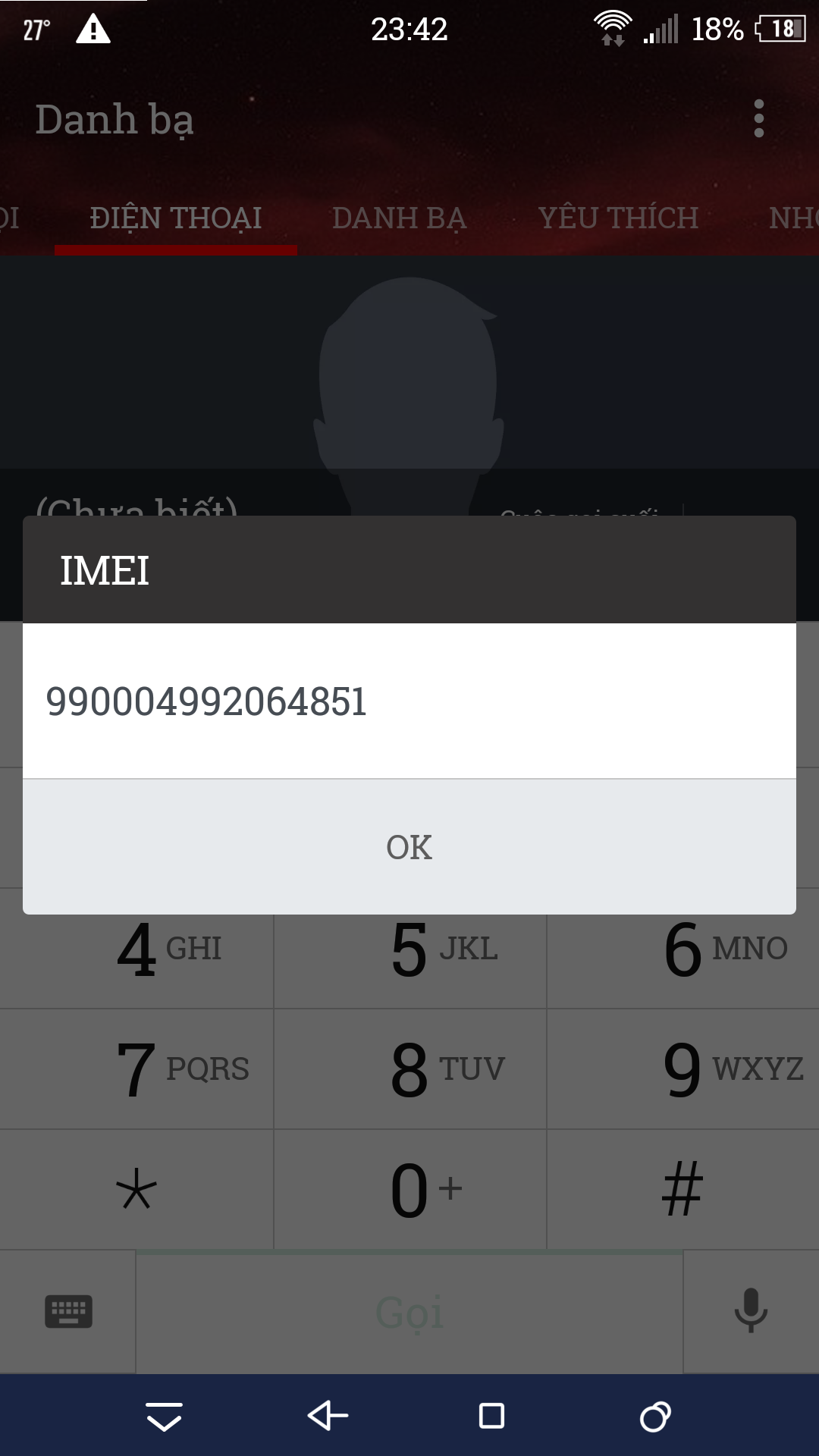This screenshot has height=1456, width=819.
Task: Hide the dialpad with keyboard icon
Action: 68,1312
